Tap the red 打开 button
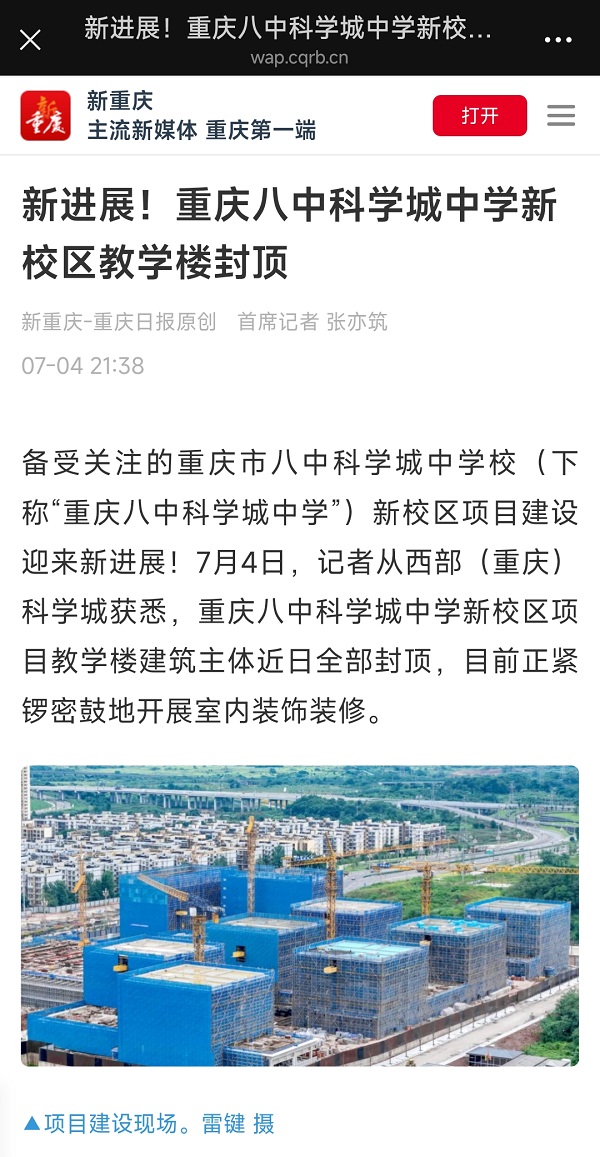 (479, 116)
